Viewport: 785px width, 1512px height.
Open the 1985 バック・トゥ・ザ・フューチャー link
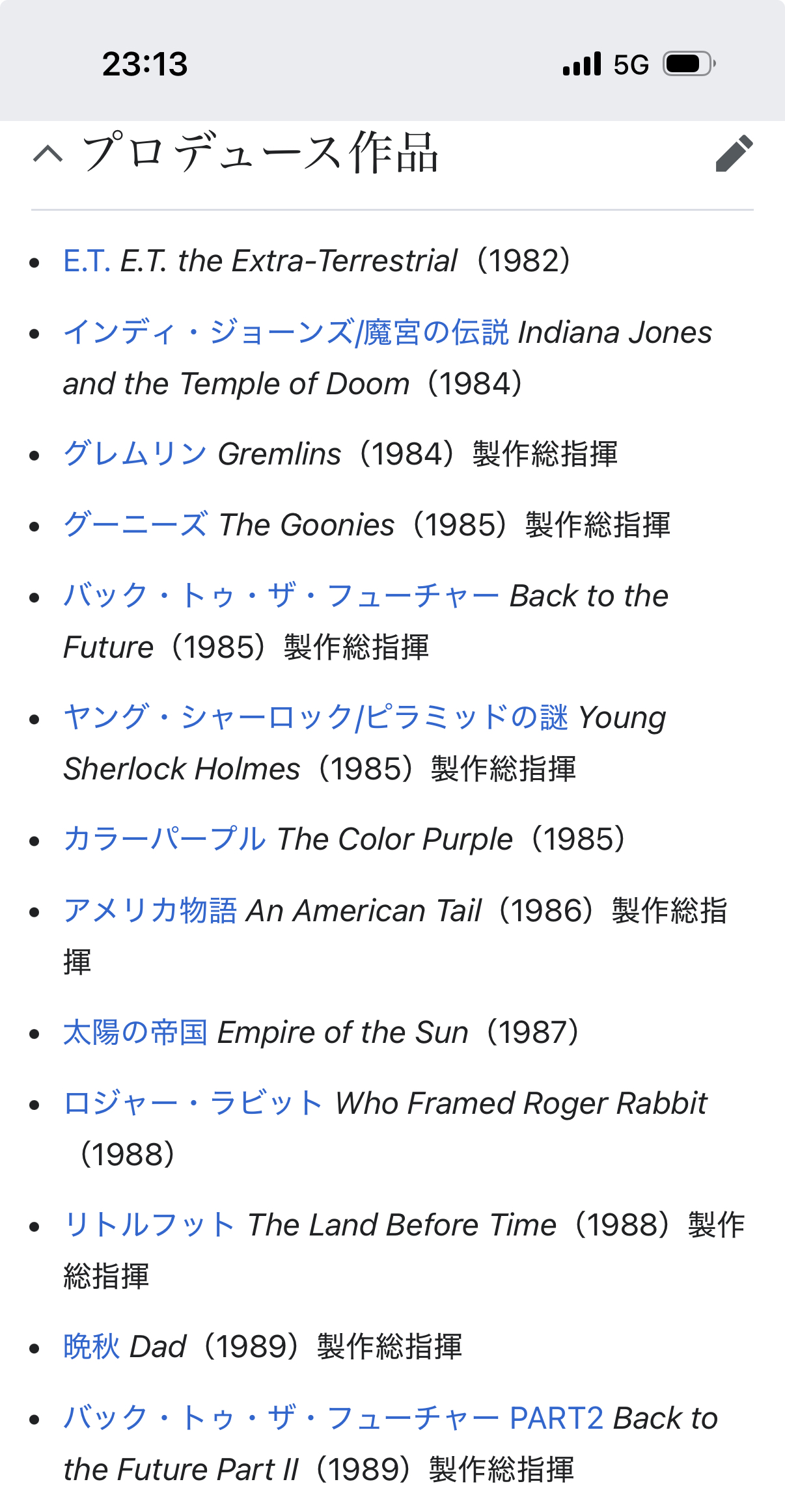[x=281, y=596]
